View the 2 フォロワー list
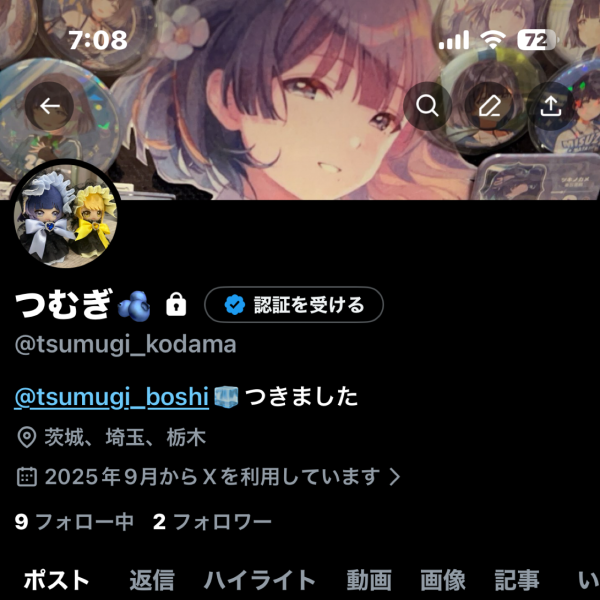The image size is (600, 600). pos(212,521)
